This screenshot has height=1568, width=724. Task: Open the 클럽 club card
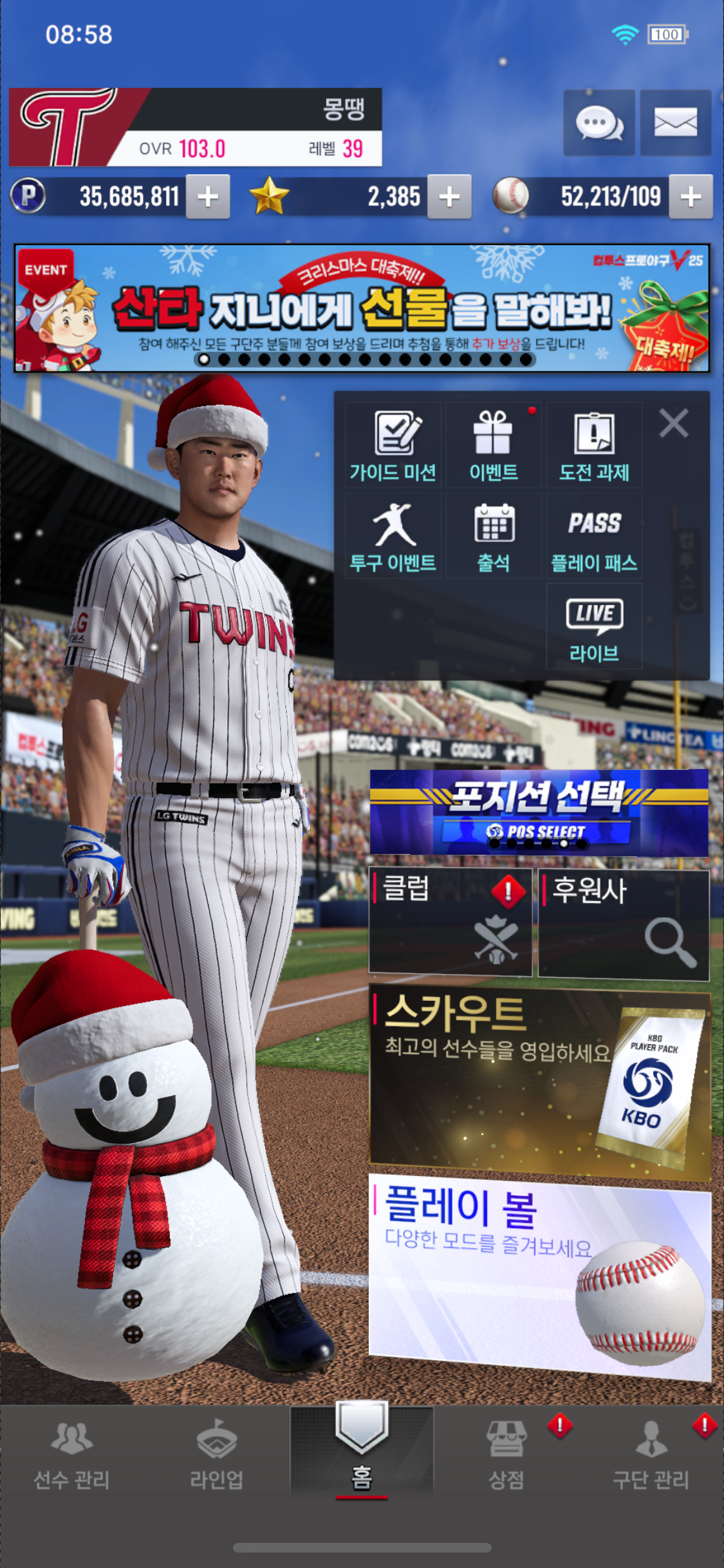click(450, 922)
